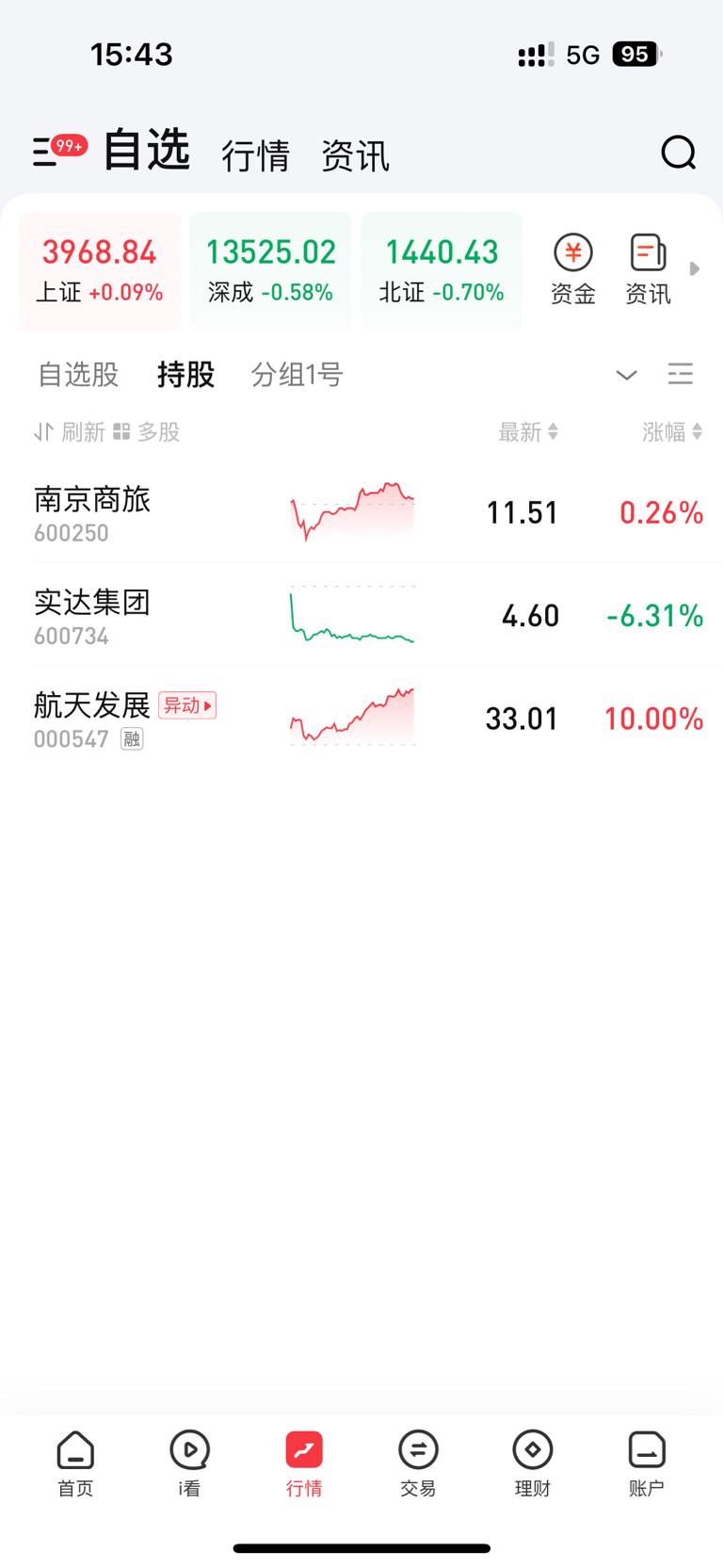Screen dimensions: 724x1568
Task: Select the 自选股 group tab
Action: tap(78, 375)
